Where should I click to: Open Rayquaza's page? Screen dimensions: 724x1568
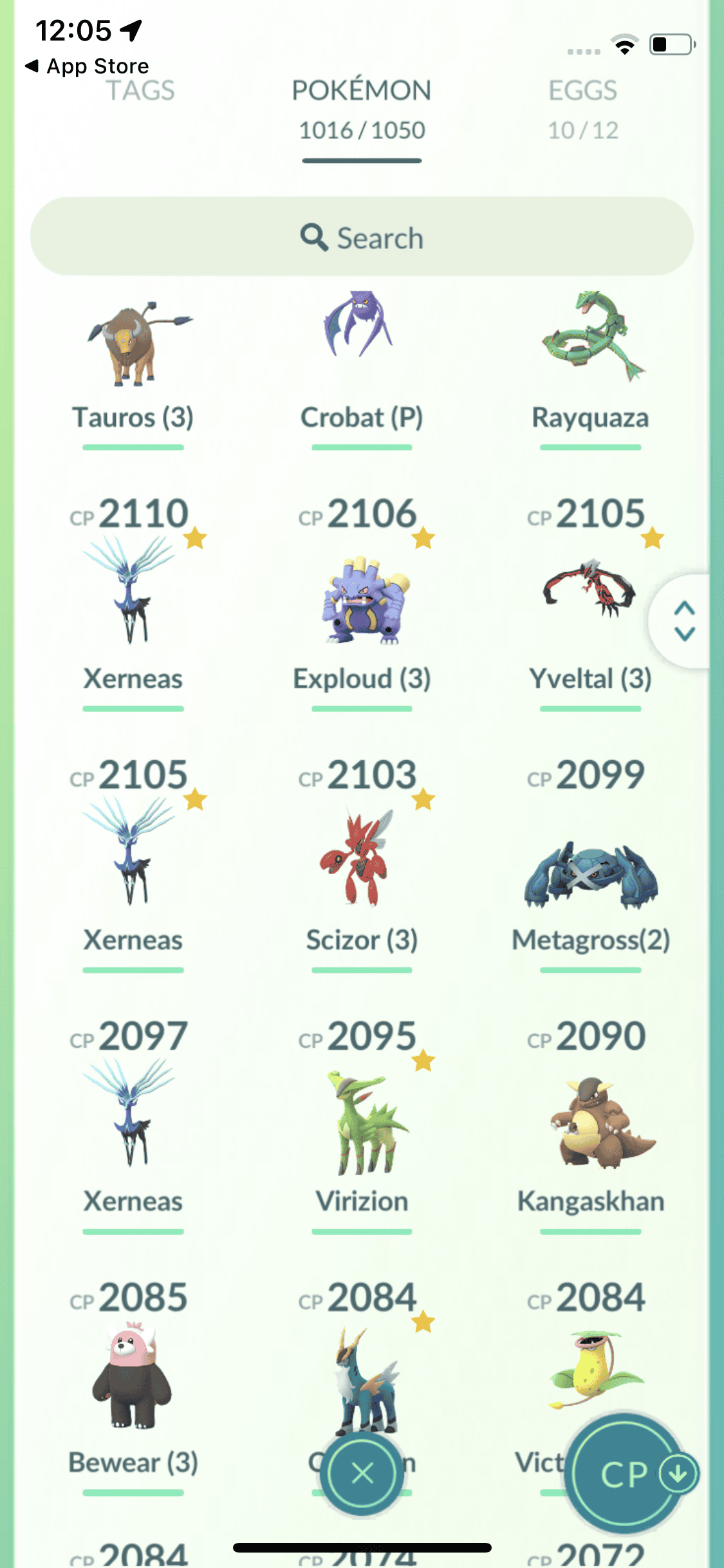pos(590,360)
